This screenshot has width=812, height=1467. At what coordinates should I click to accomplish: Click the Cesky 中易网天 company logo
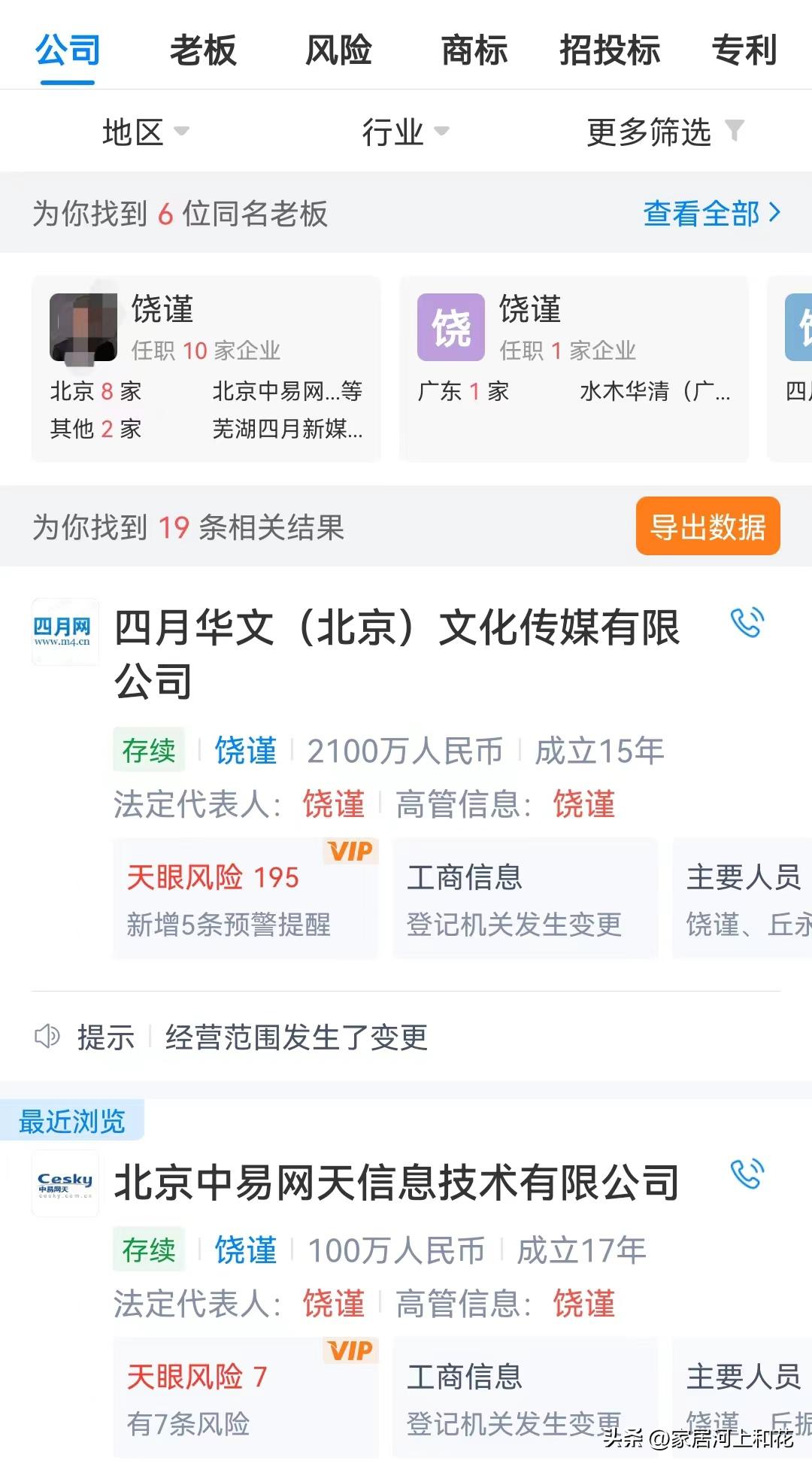click(x=65, y=1183)
